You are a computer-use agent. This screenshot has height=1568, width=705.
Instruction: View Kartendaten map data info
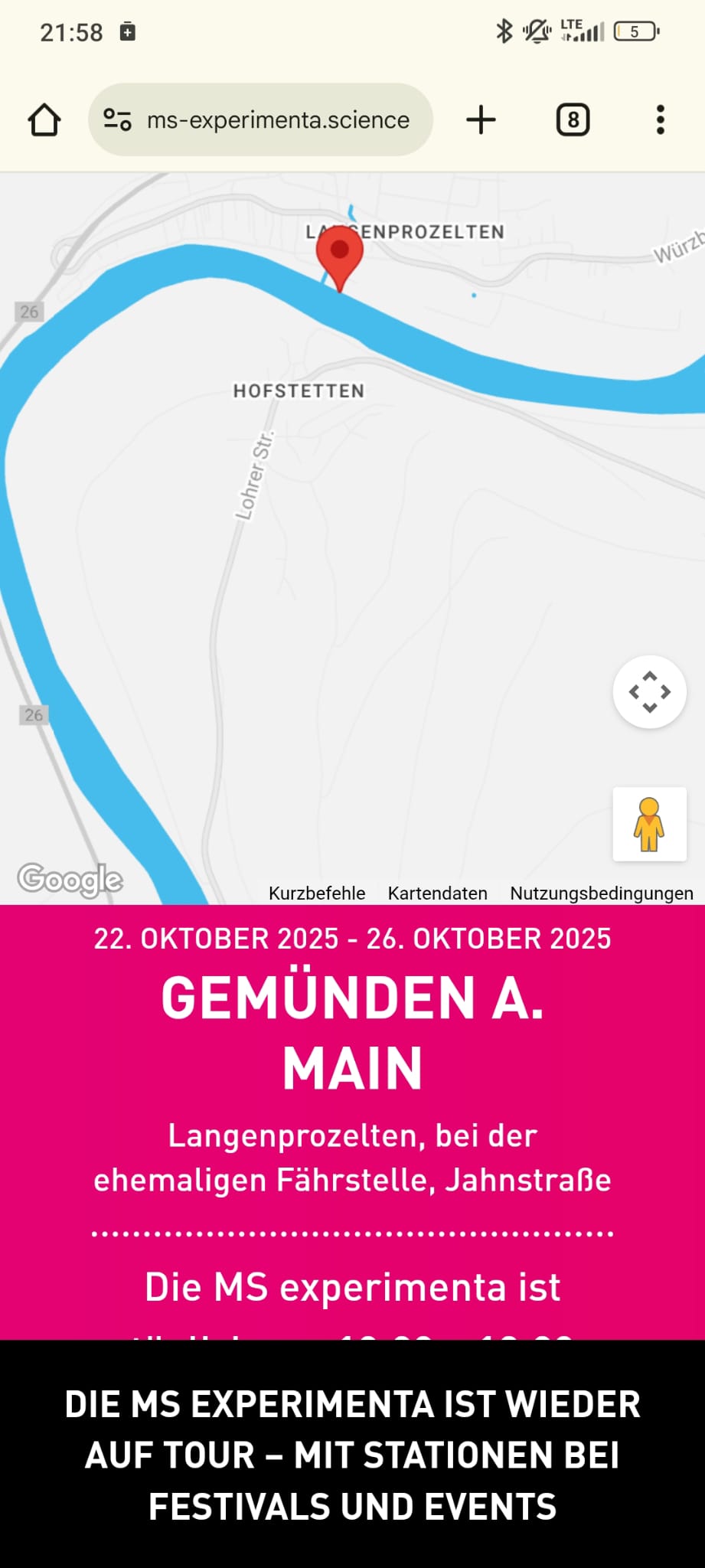coord(437,893)
